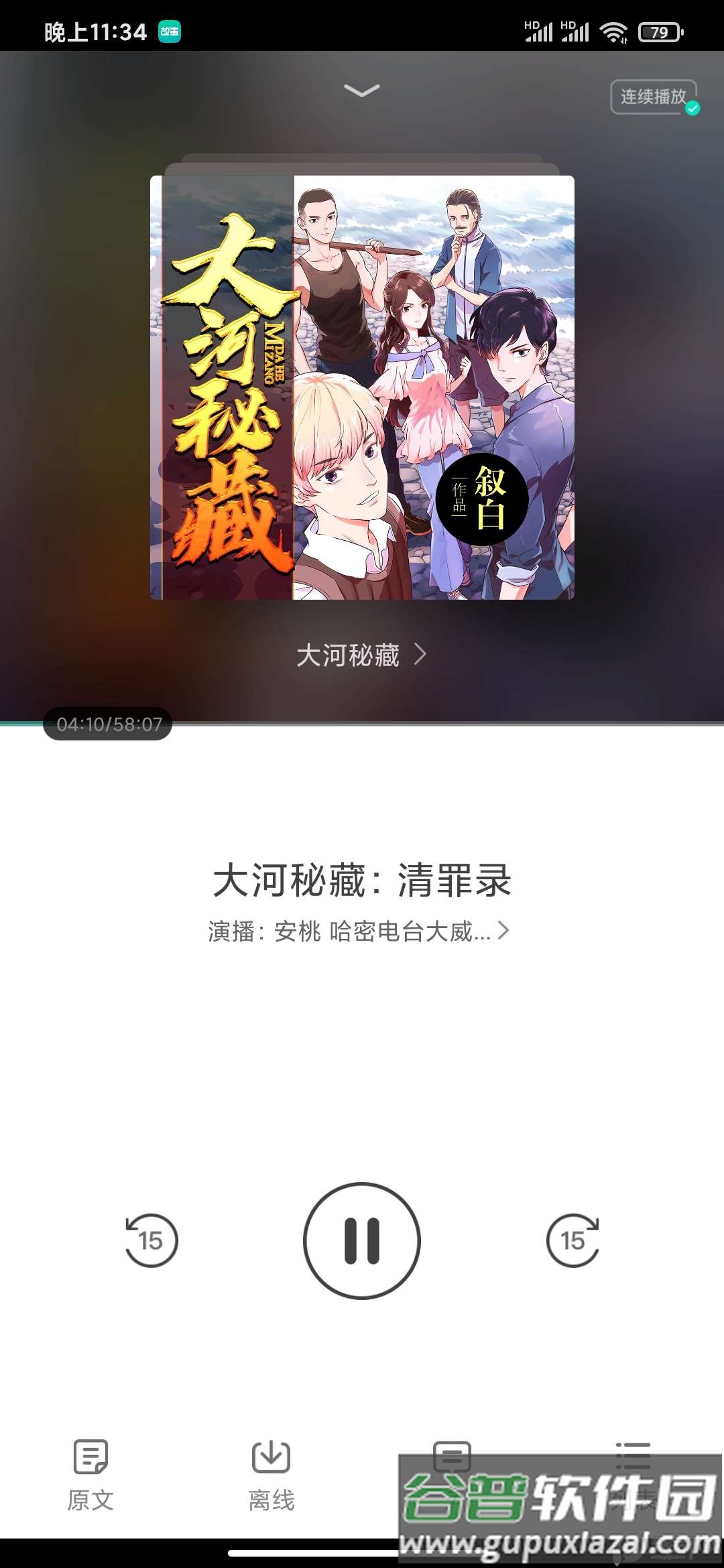This screenshot has width=724, height=1568.
Task: Pause the audiobook playback
Action: click(x=362, y=1240)
